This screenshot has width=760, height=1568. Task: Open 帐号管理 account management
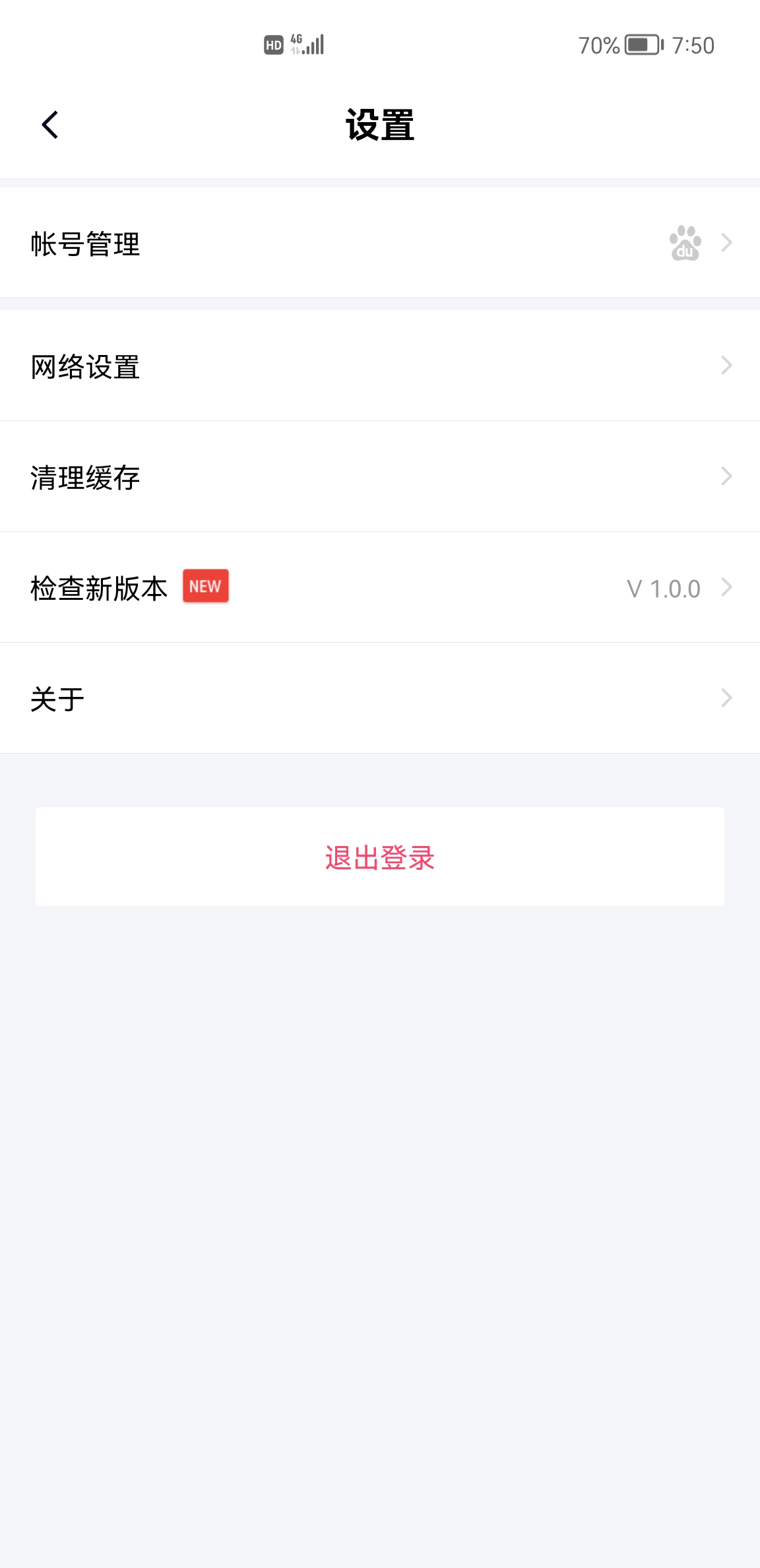point(380,243)
